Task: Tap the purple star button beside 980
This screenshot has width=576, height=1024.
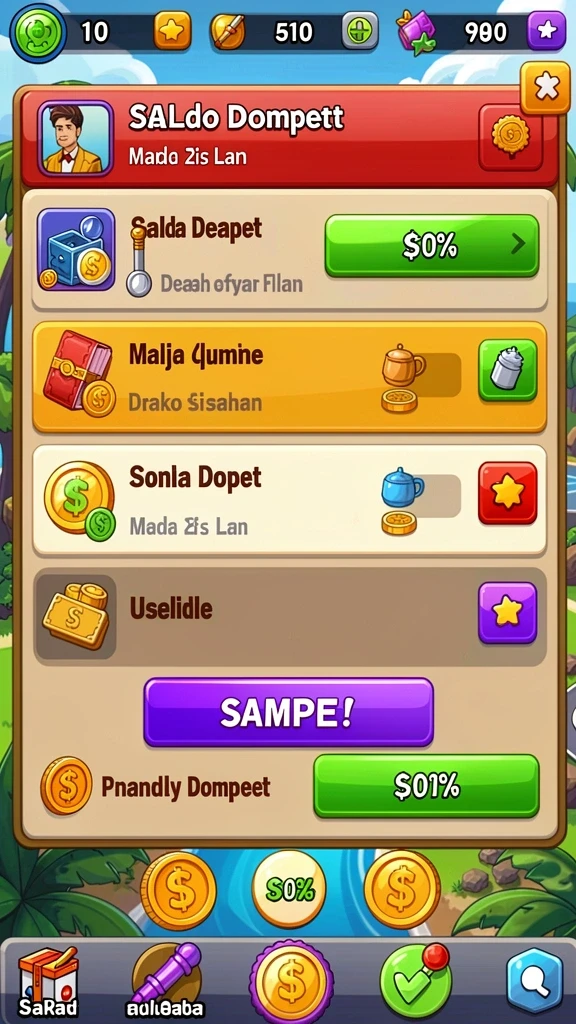Action: (546, 30)
